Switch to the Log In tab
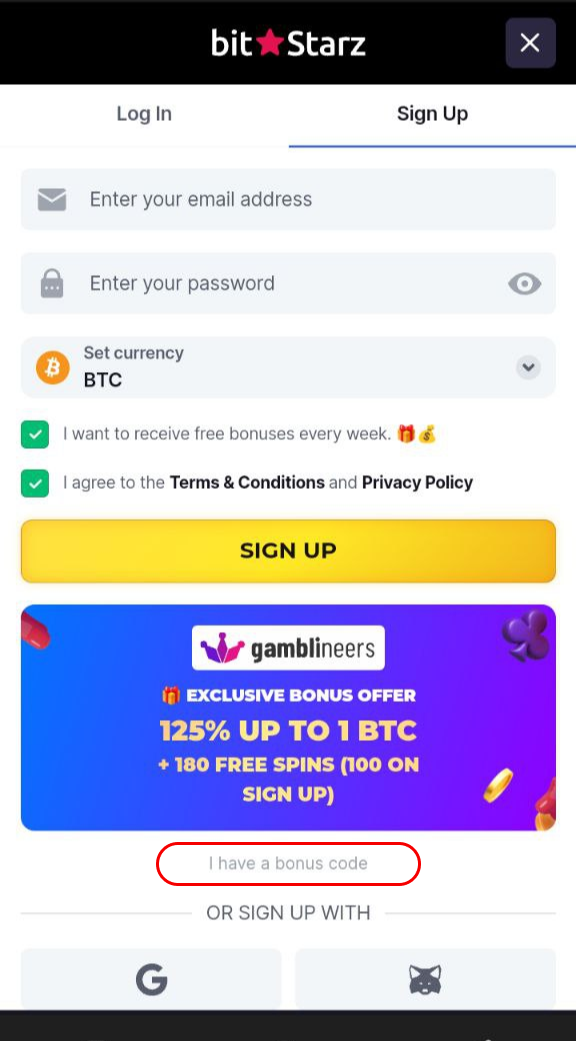 pyautogui.click(x=144, y=114)
